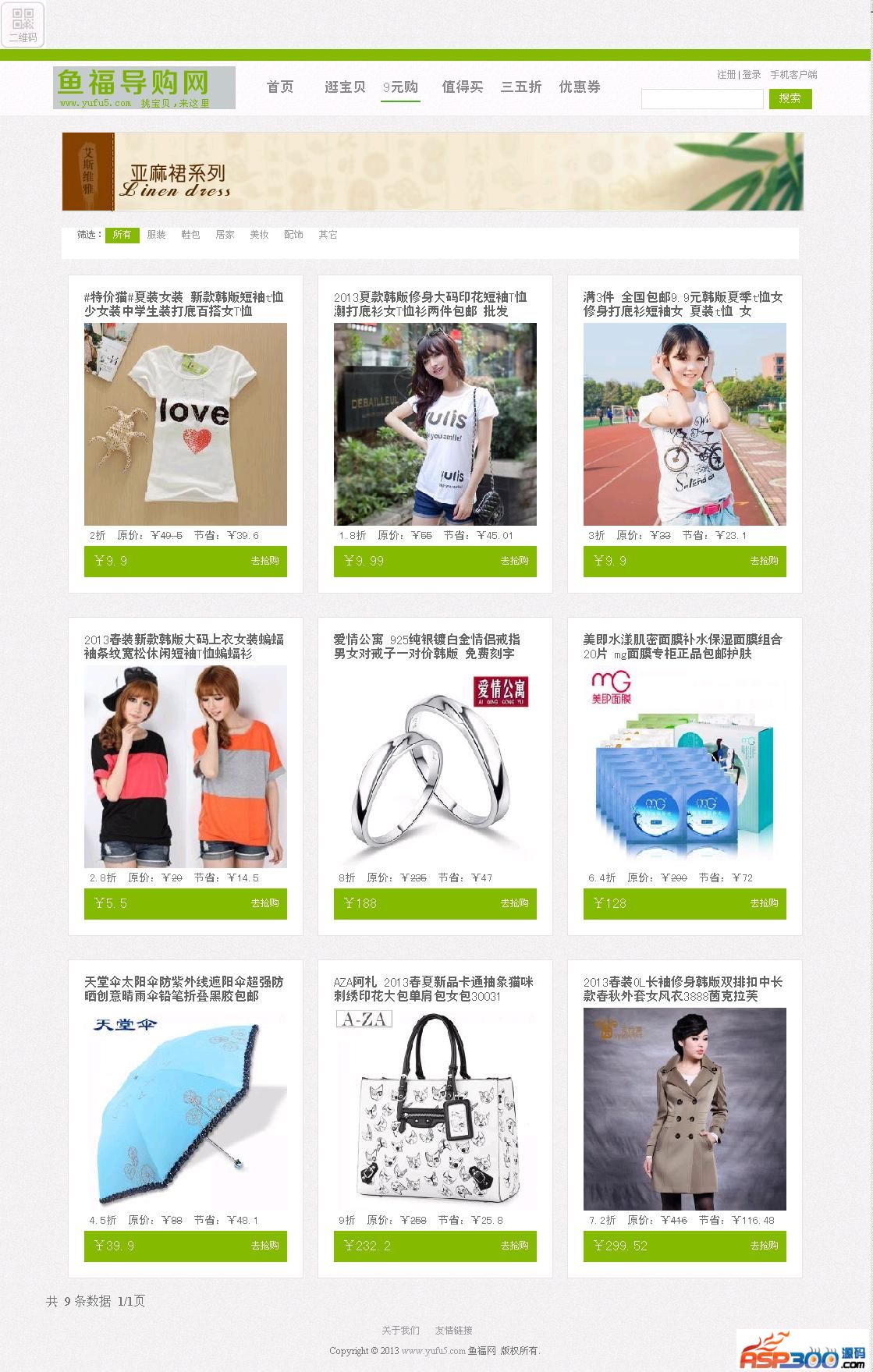Hit the green 搜索 button
Image resolution: width=873 pixels, height=1372 pixels.
coord(790,98)
